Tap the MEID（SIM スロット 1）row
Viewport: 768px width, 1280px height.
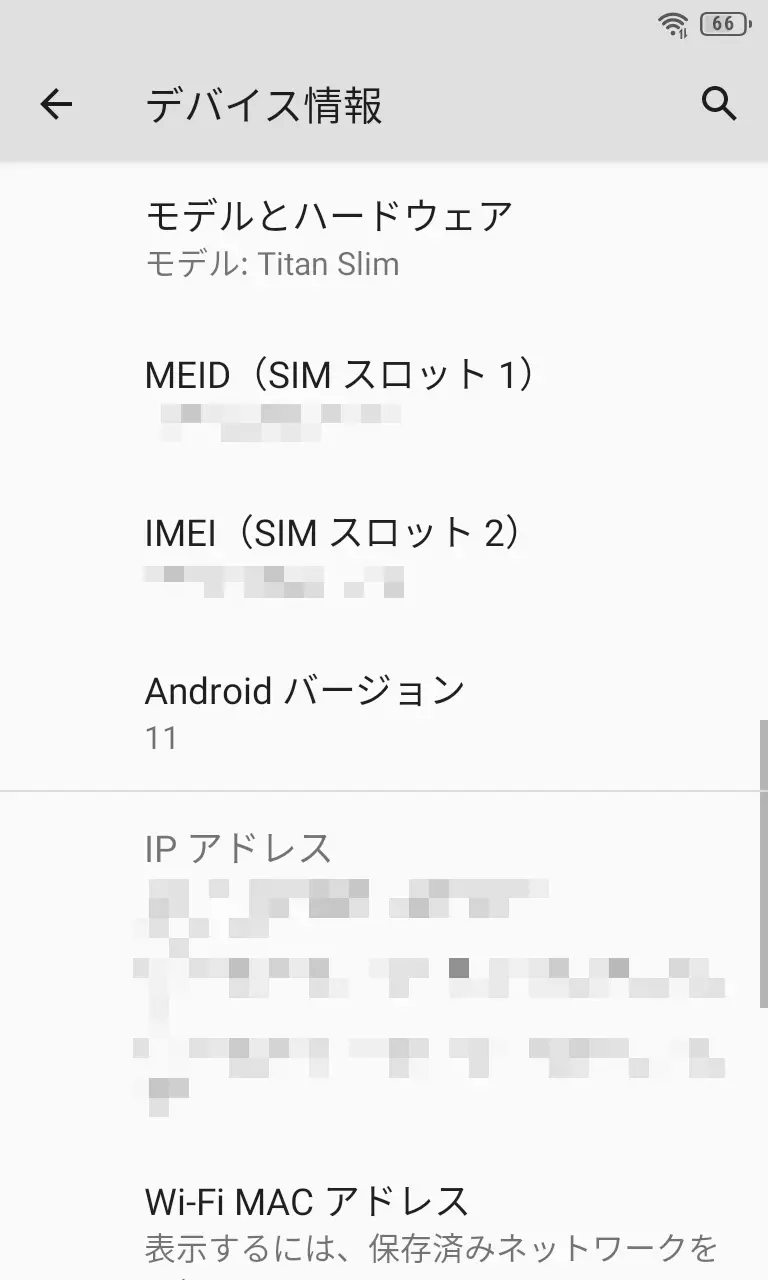pos(340,398)
